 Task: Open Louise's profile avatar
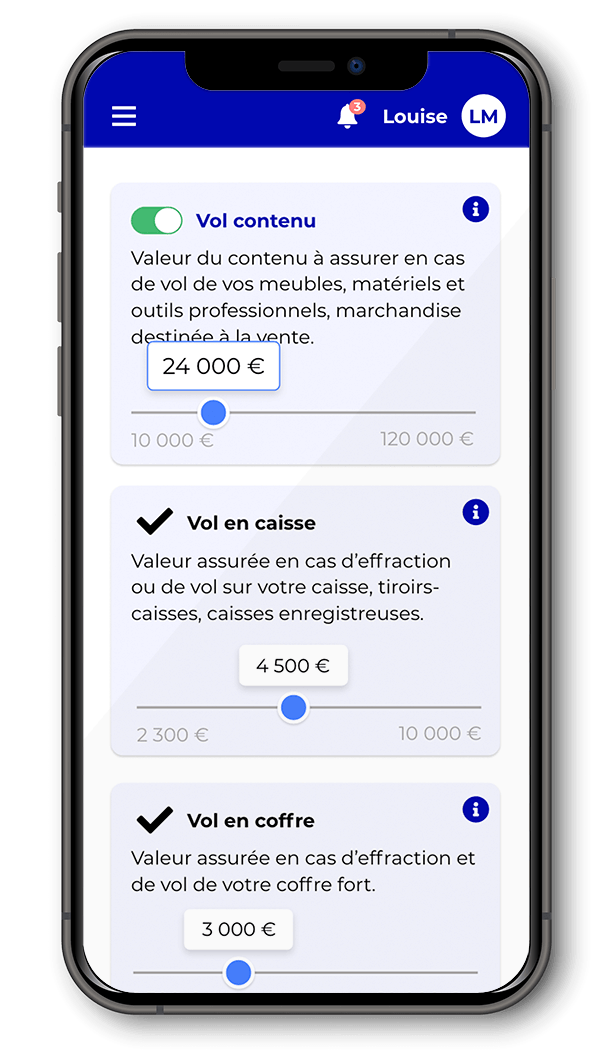[x=483, y=117]
